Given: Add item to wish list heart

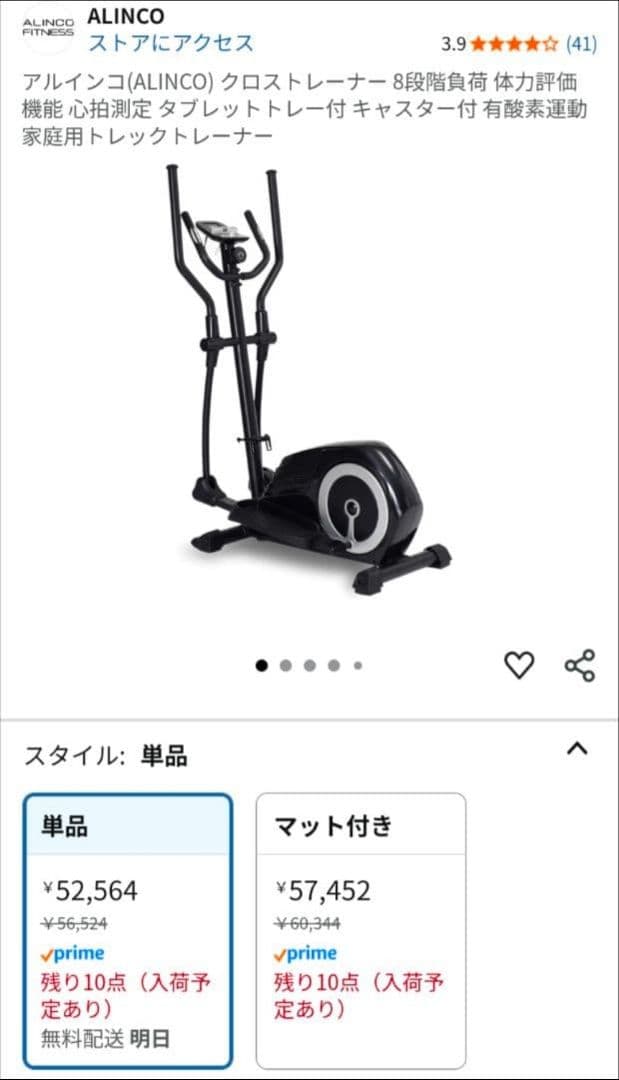Looking at the screenshot, I should pos(518,665).
